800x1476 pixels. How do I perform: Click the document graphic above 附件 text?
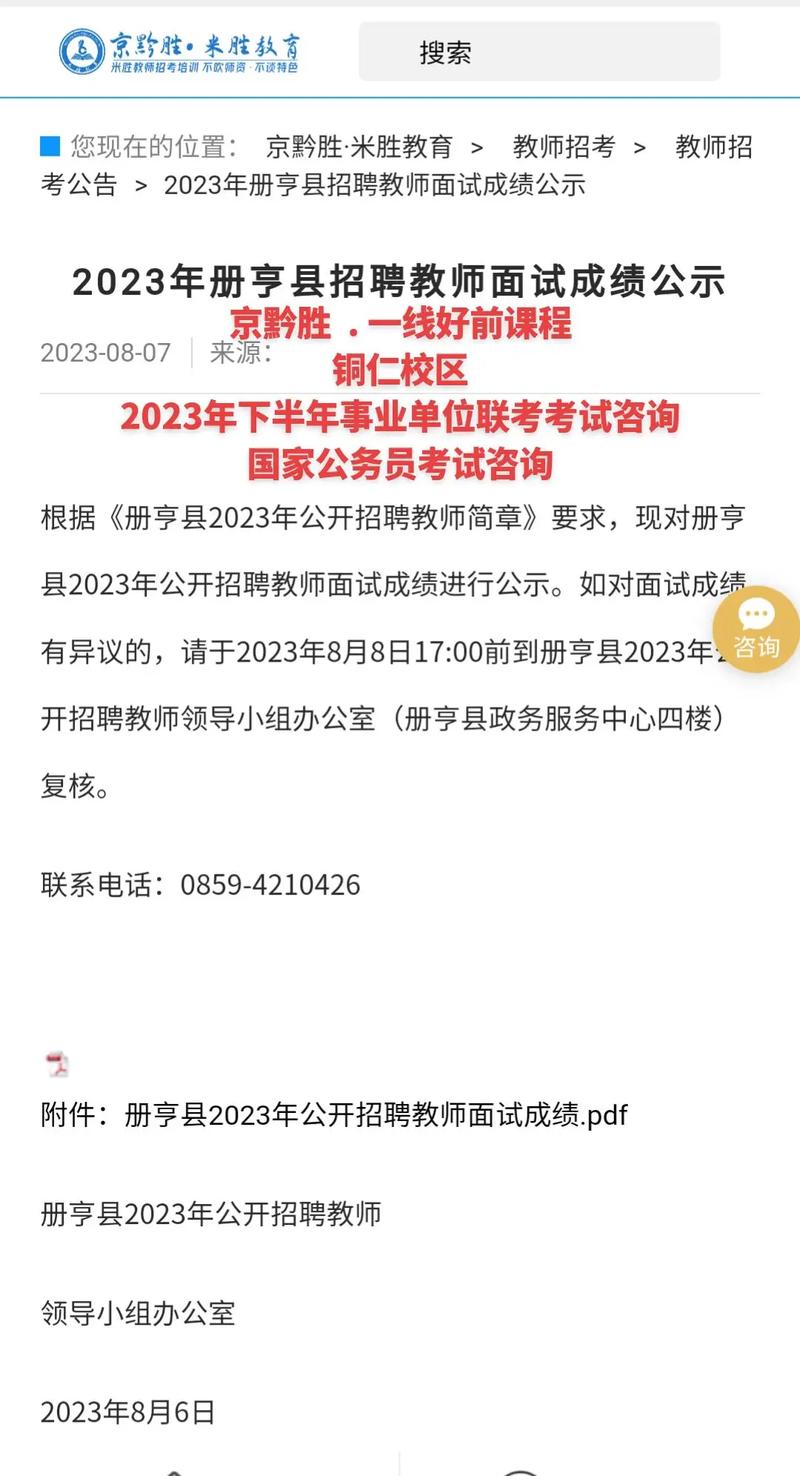(x=57, y=1063)
